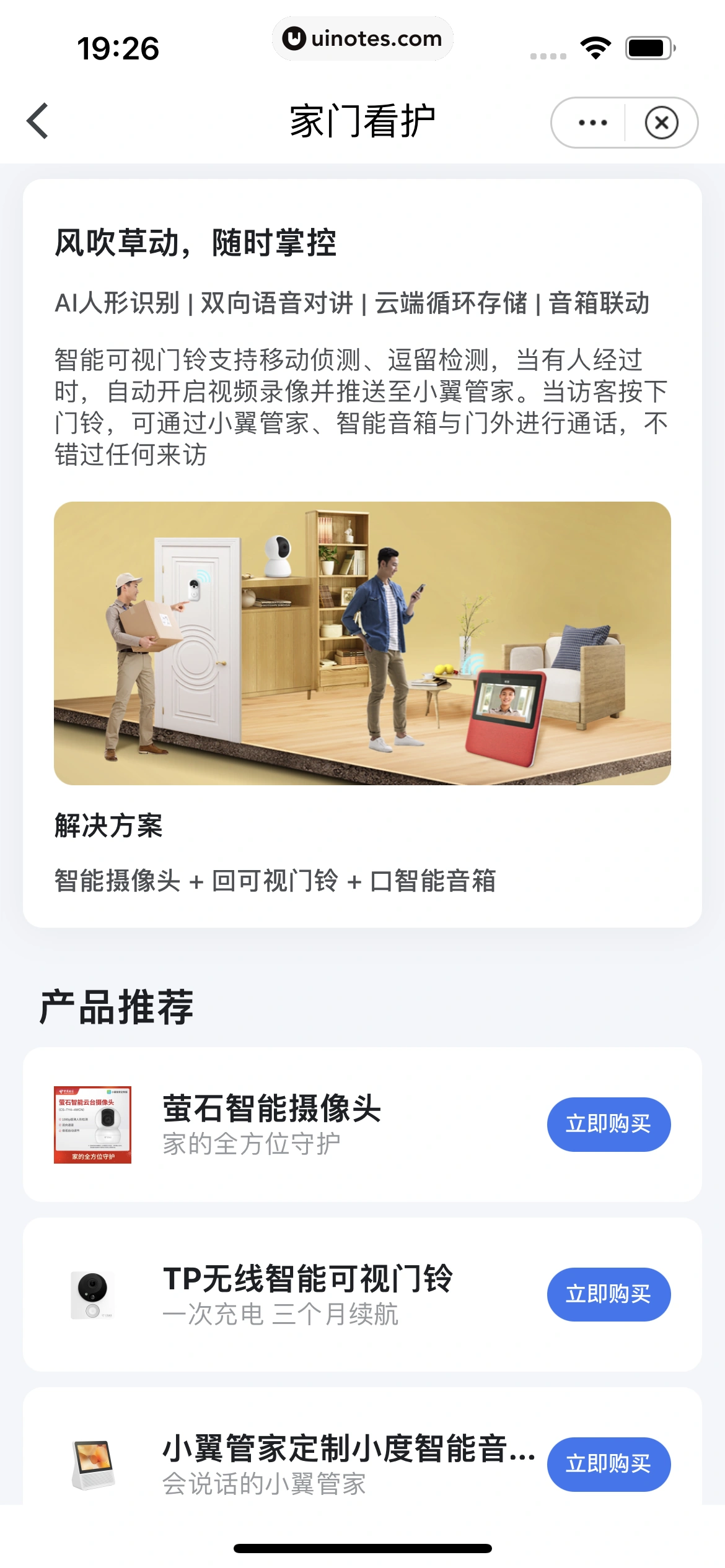Open the mini program more options menu

[592, 123]
